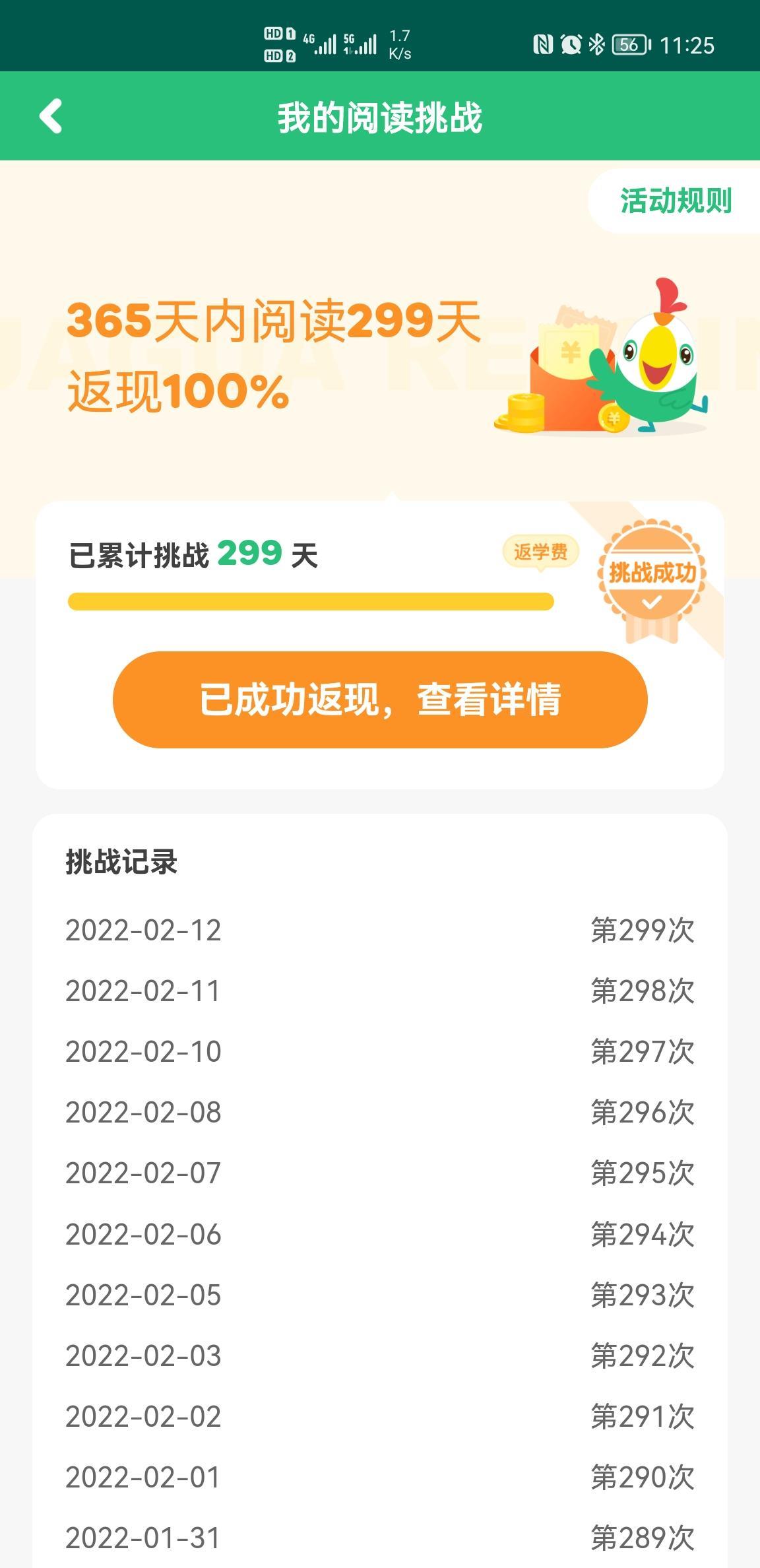The image size is (760, 1568).
Task: Tap 已成功返现，查看详情 button
Action: [380, 700]
